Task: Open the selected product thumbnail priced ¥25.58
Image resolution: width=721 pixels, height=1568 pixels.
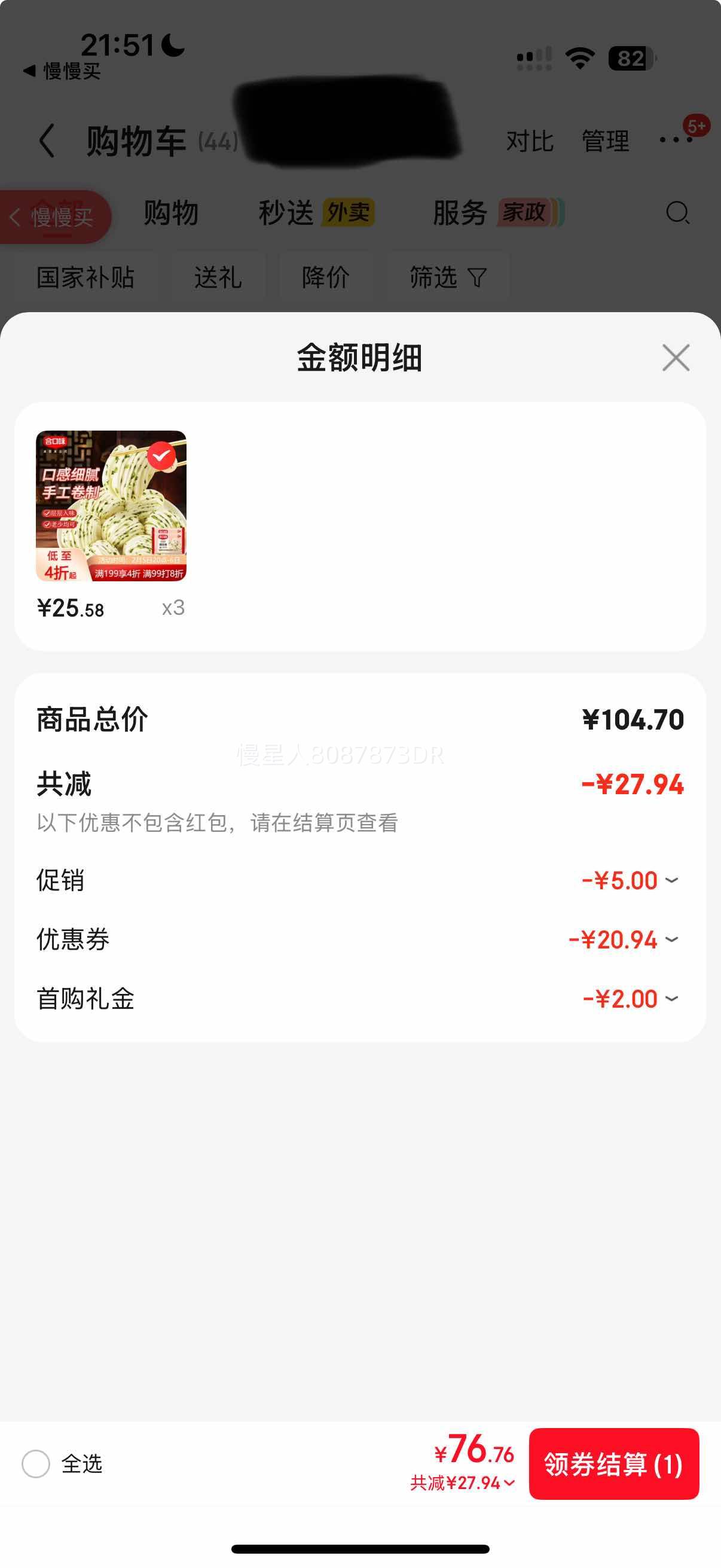Action: pos(111,506)
